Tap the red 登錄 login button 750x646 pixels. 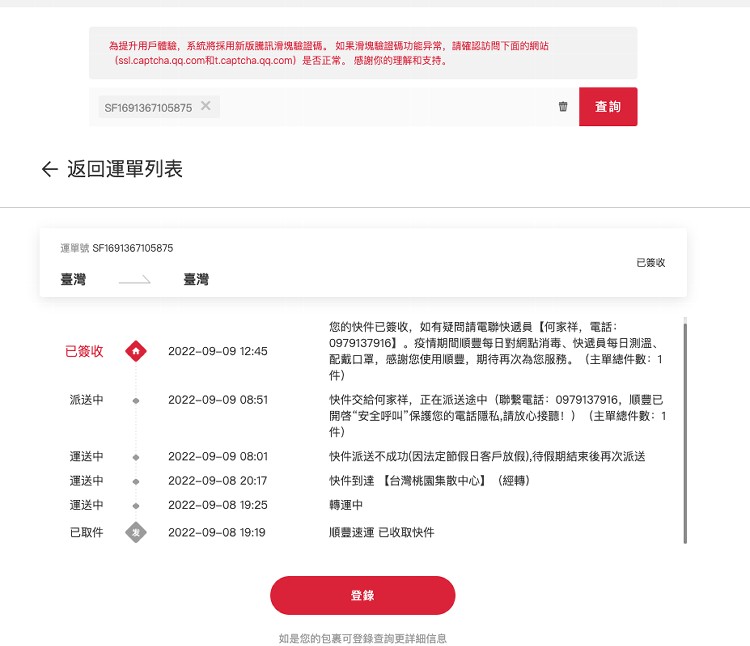coord(363,595)
